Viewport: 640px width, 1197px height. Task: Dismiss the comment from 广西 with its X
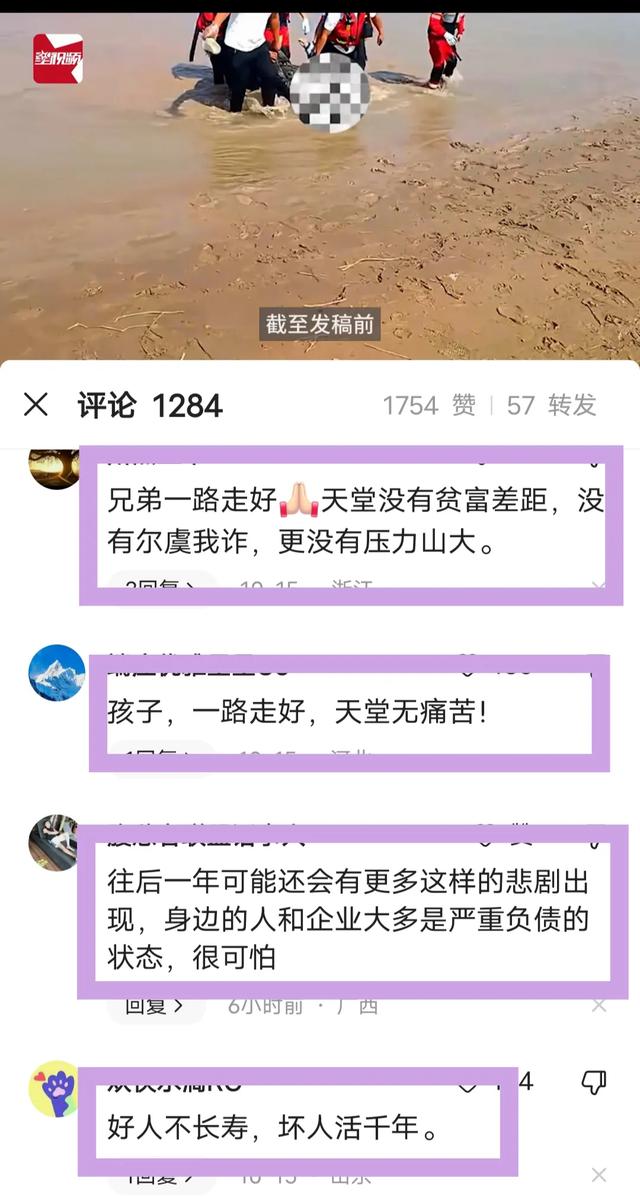(x=600, y=1006)
